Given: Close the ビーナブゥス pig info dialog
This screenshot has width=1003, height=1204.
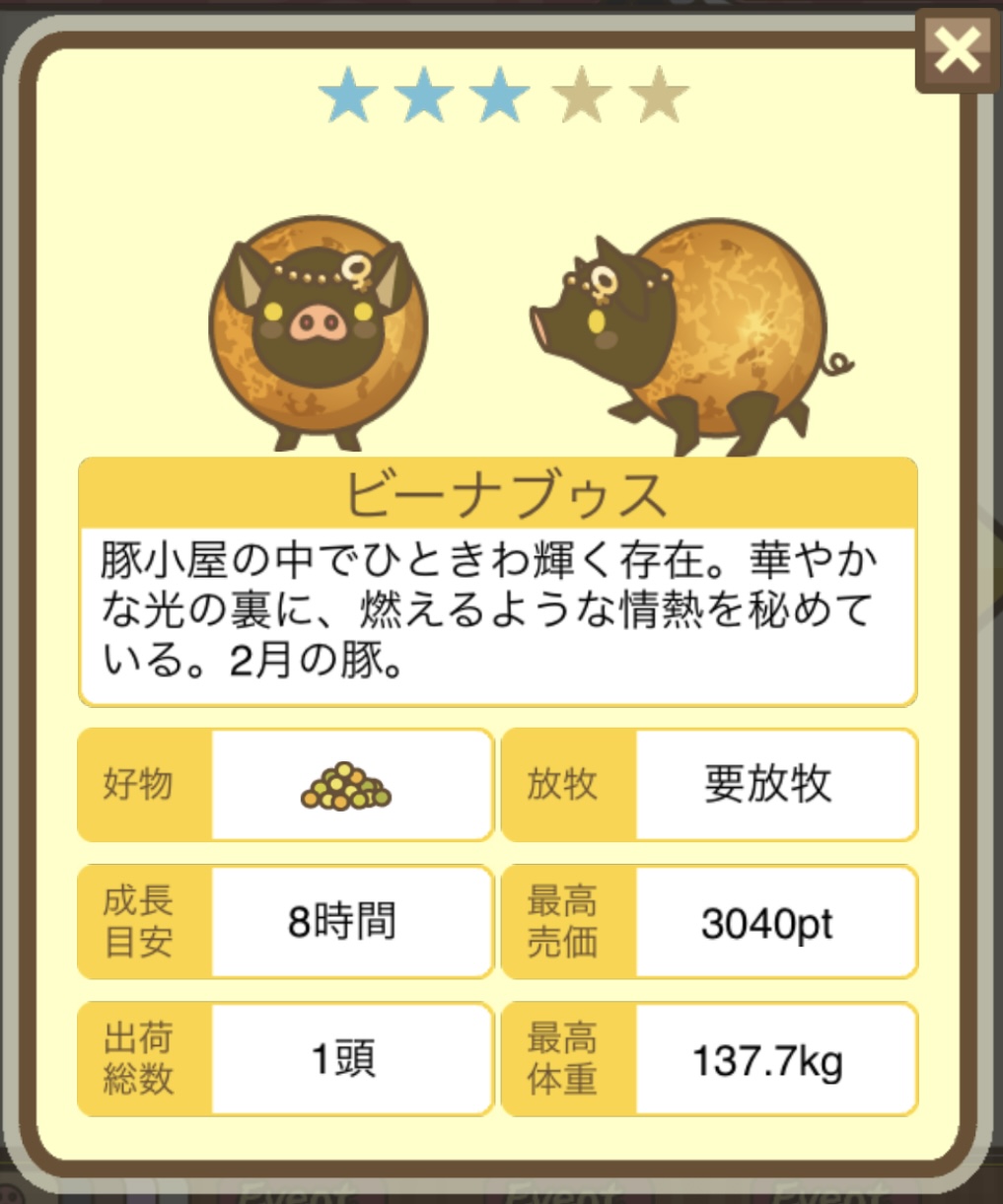Looking at the screenshot, I should [x=958, y=49].
